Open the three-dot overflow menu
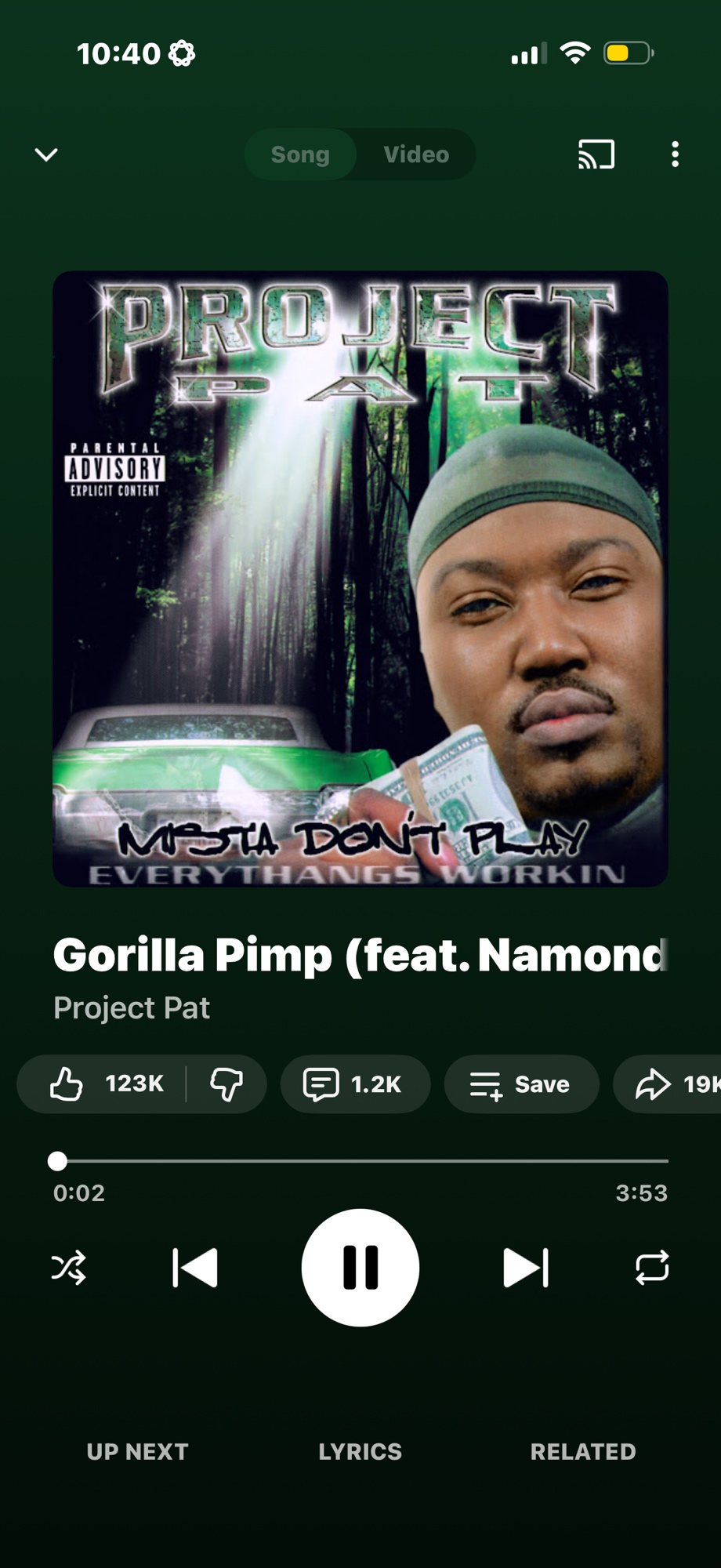 pos(675,154)
